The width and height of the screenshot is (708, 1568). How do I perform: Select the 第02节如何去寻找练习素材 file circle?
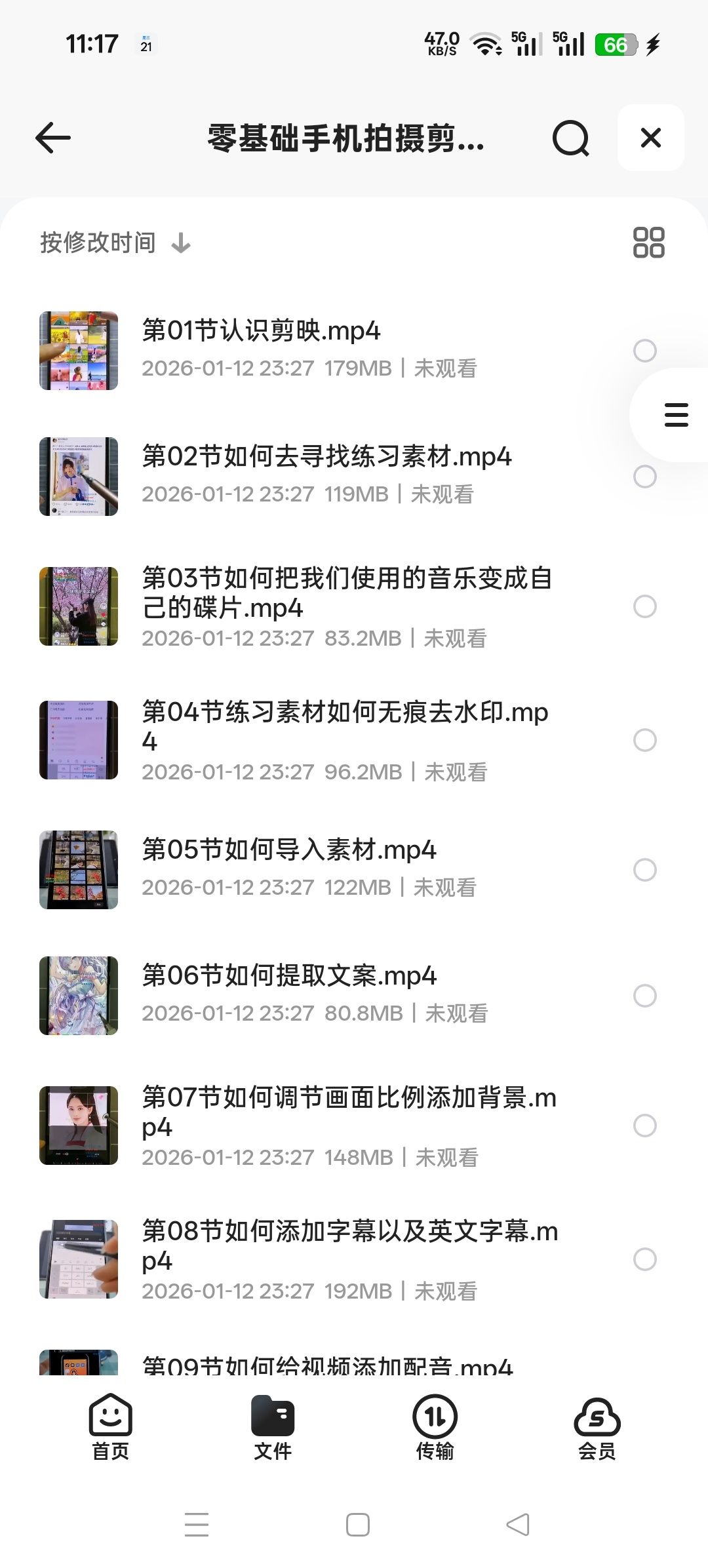645,477
